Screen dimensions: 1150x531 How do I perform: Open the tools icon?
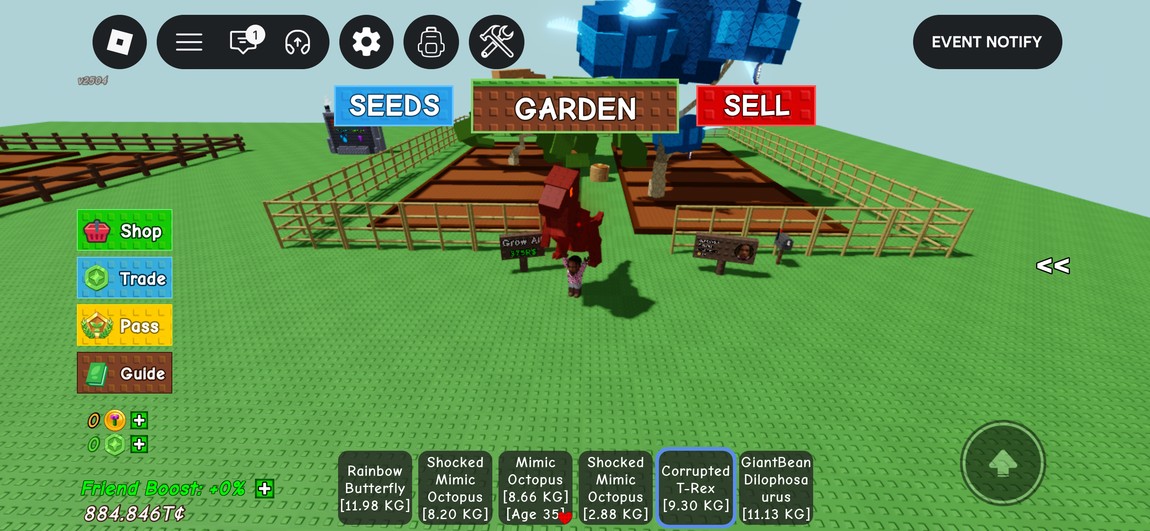pos(496,42)
